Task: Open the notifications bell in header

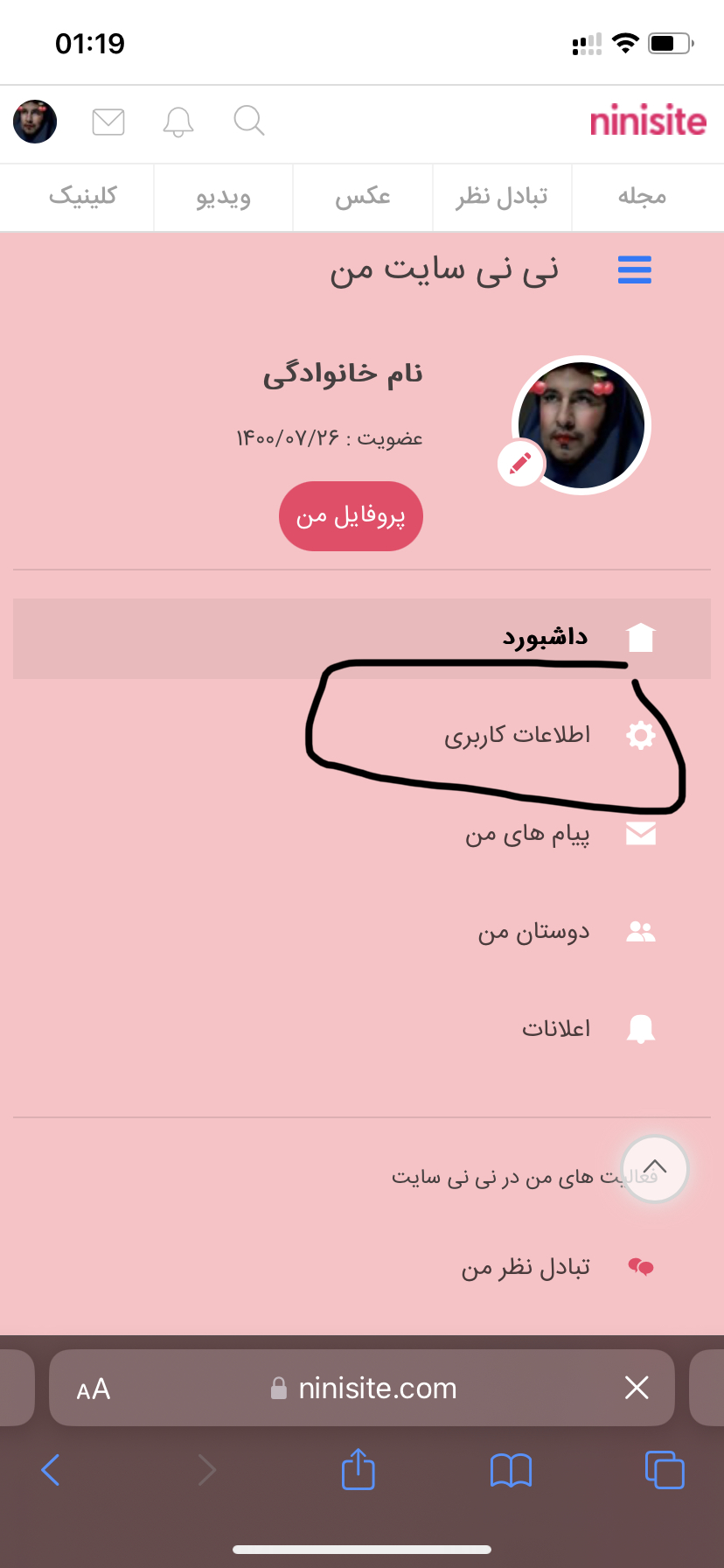Action: click(178, 122)
